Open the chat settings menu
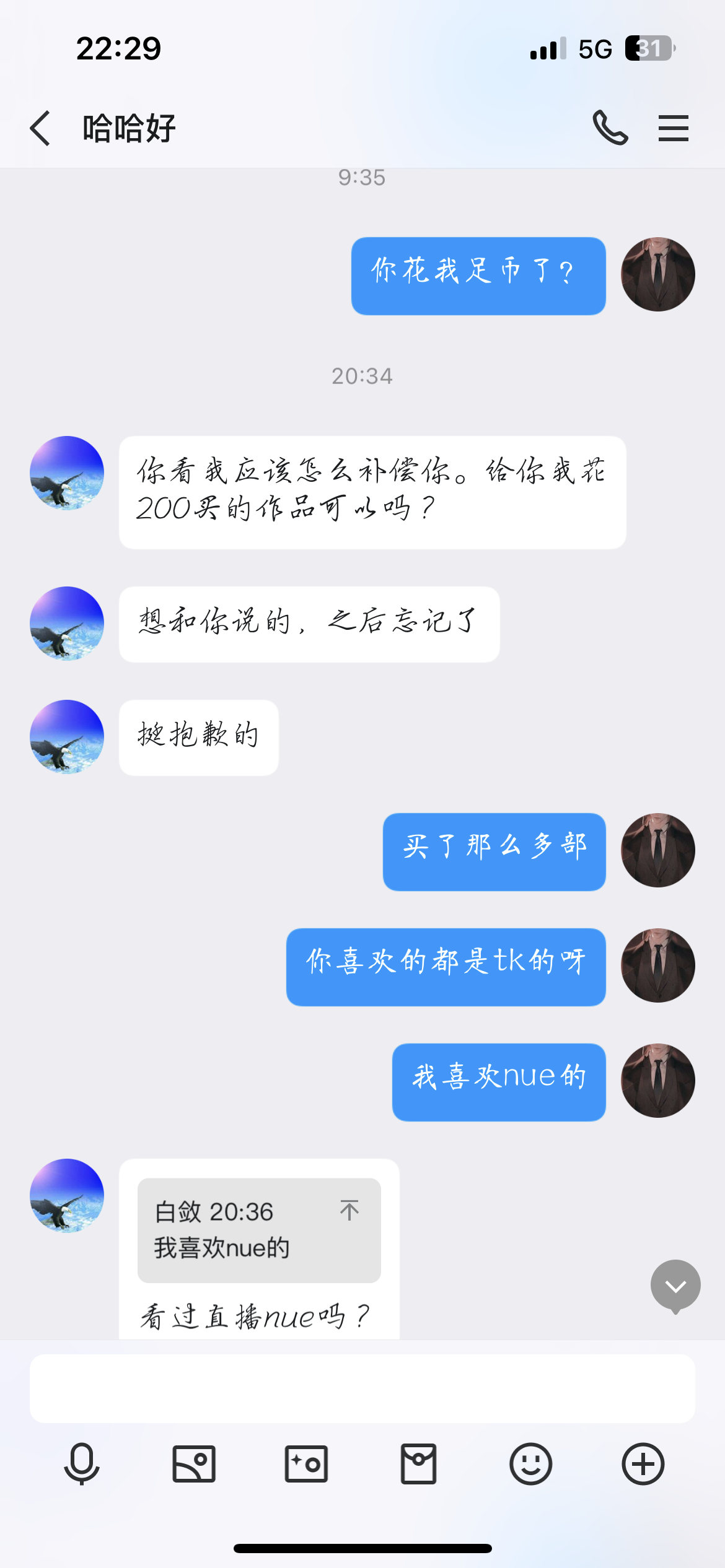Image resolution: width=725 pixels, height=1568 pixels. [x=673, y=128]
